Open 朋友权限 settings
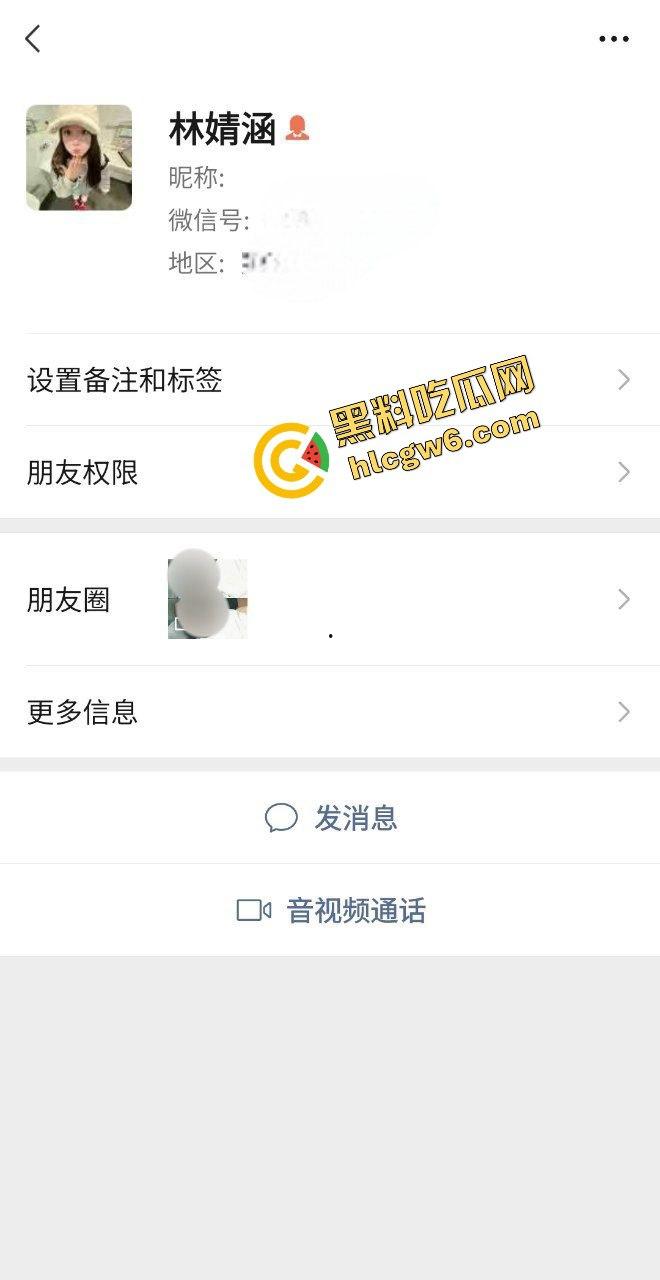 click(x=330, y=472)
